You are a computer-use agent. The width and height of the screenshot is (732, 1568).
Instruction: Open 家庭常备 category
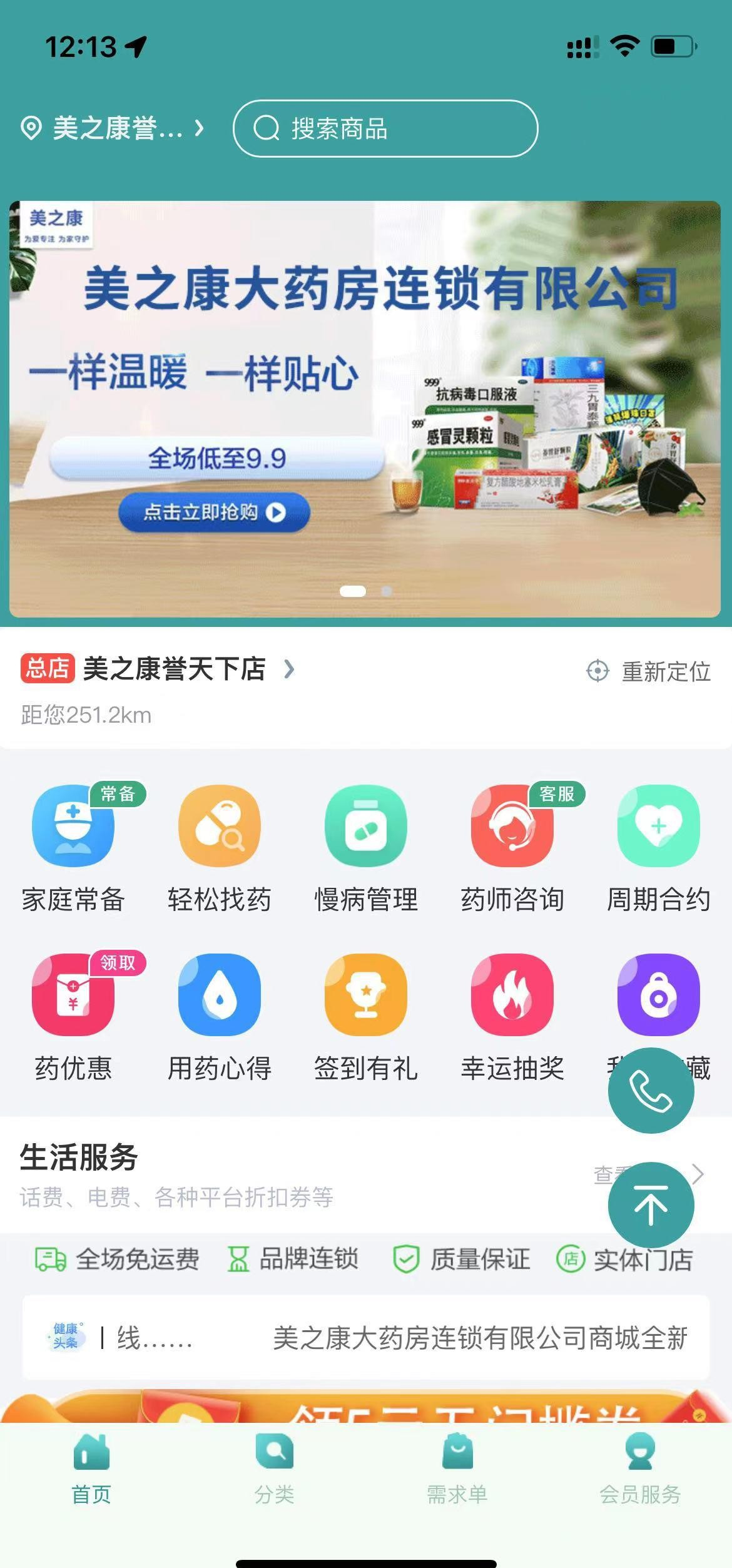pos(73,848)
